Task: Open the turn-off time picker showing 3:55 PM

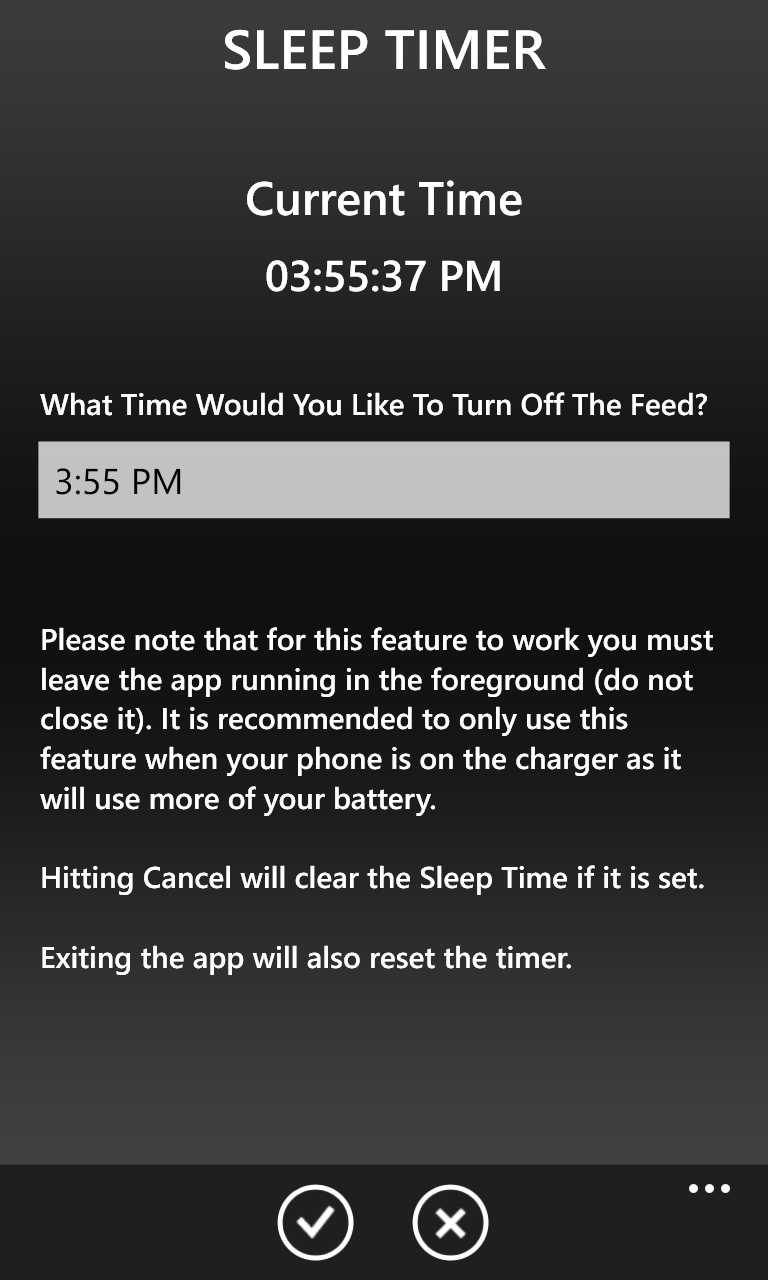Action: (383, 481)
